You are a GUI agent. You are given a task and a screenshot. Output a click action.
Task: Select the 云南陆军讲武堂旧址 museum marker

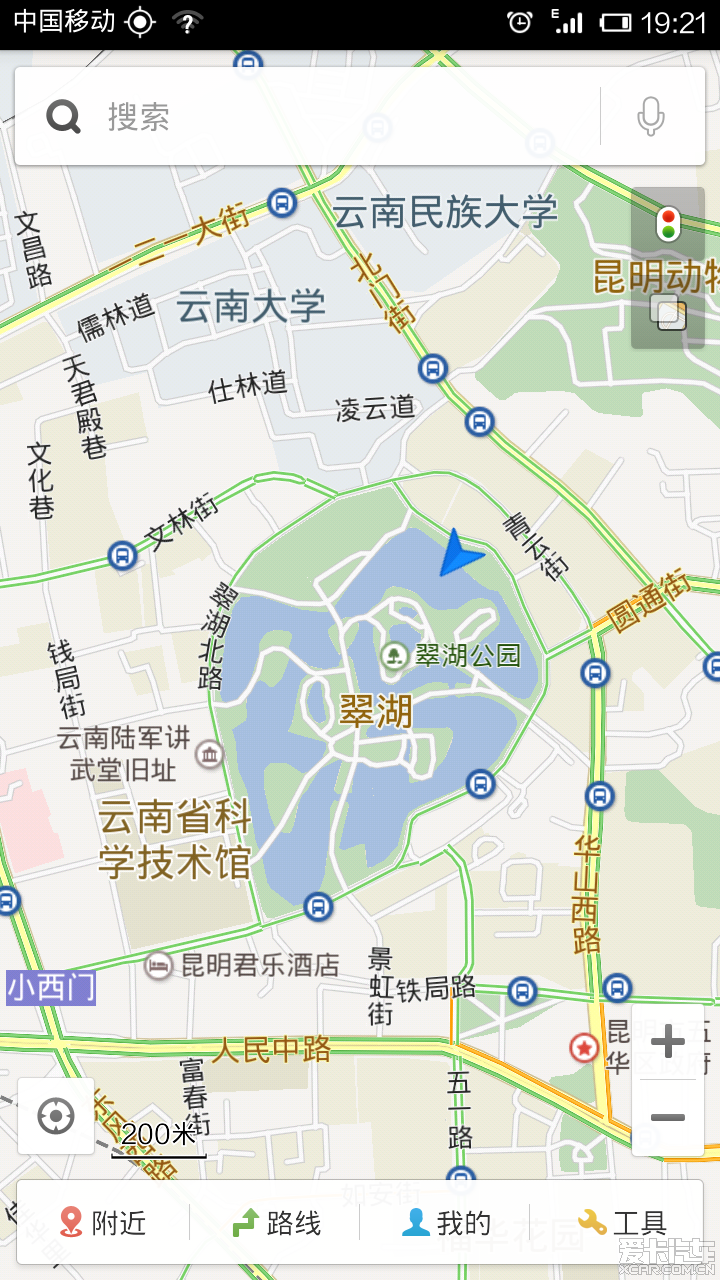210,754
